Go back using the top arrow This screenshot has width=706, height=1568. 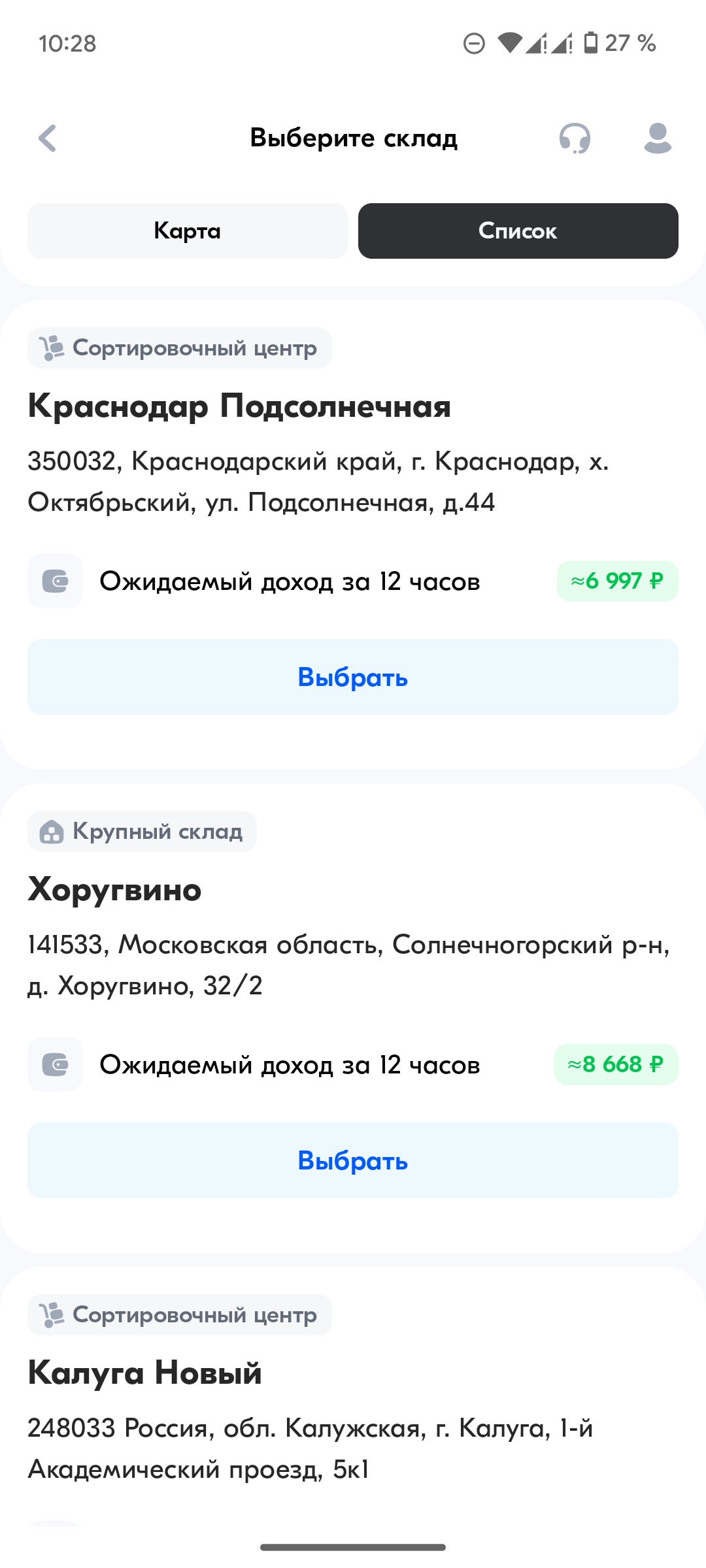(48, 139)
